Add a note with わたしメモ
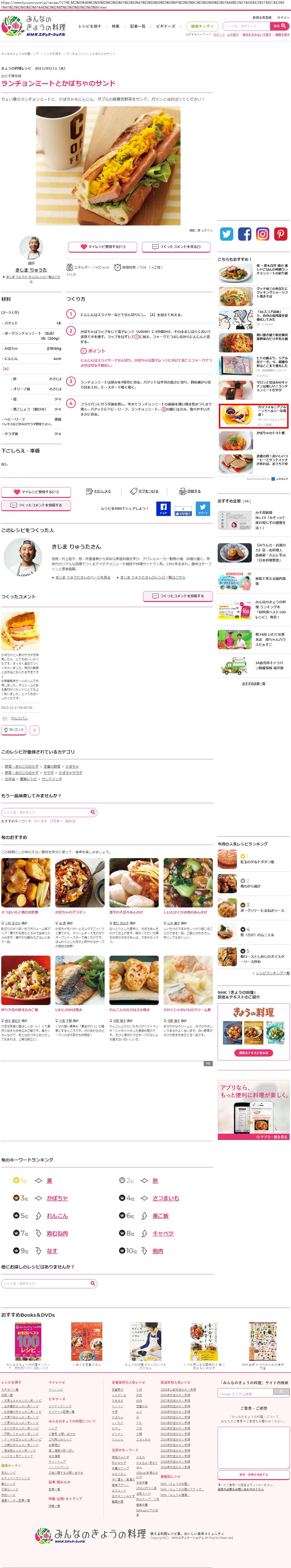Screen dimensions: 291x1568 [x=99, y=491]
